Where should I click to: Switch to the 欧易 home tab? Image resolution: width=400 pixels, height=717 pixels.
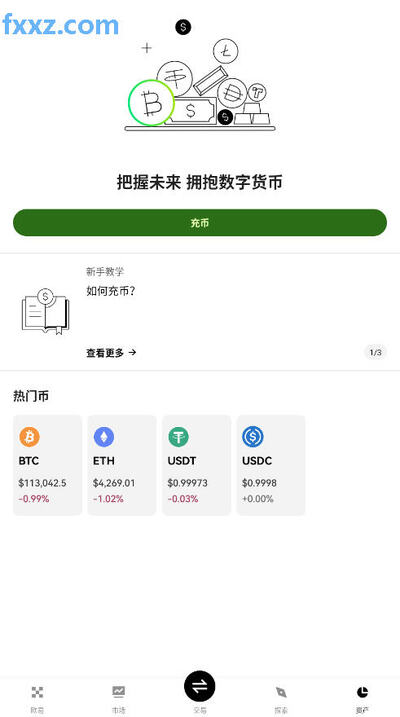click(37, 698)
